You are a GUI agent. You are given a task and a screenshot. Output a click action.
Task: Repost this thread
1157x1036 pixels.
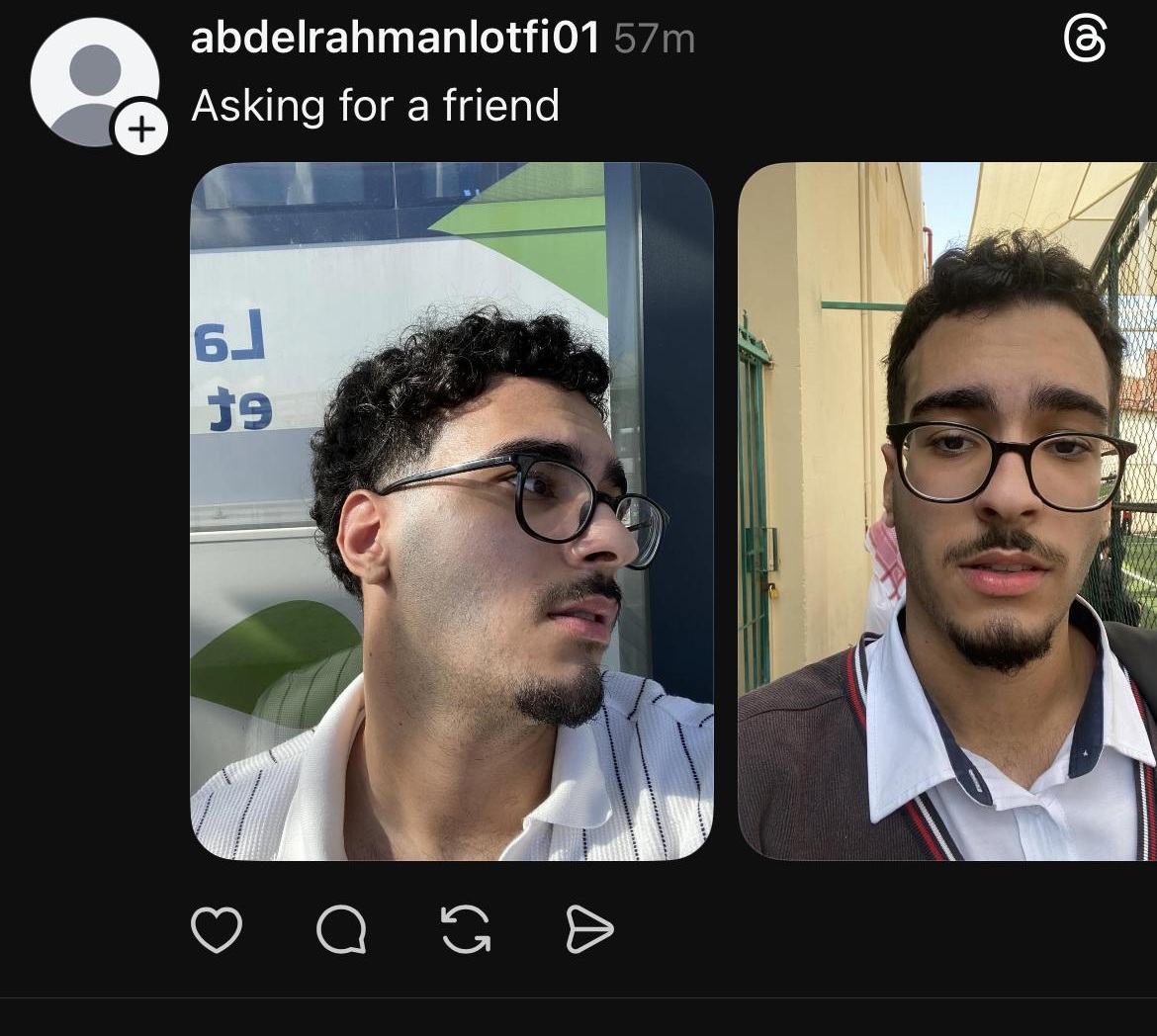466,930
